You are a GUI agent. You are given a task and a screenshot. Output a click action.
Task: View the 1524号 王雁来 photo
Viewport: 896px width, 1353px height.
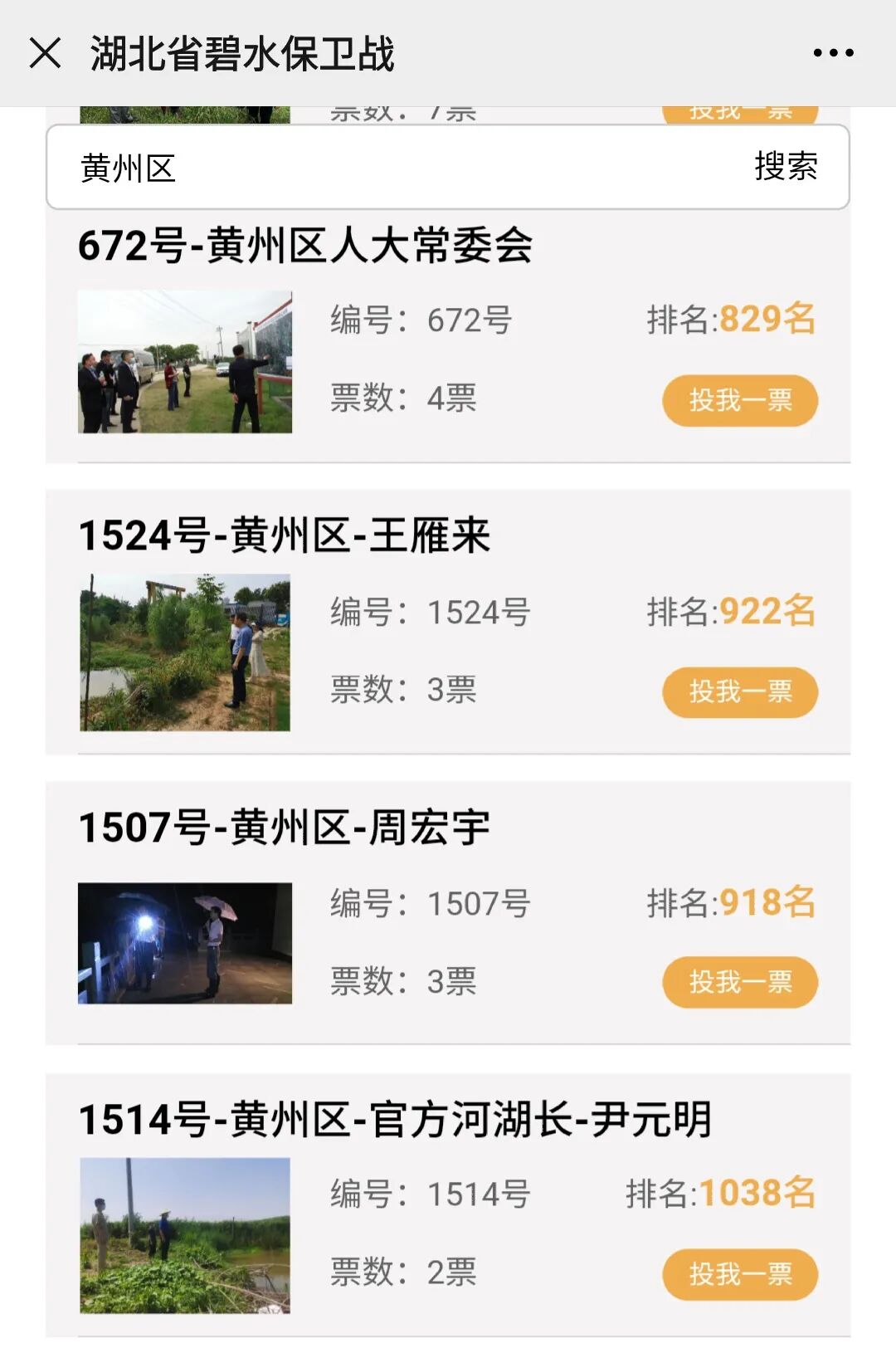click(x=185, y=653)
